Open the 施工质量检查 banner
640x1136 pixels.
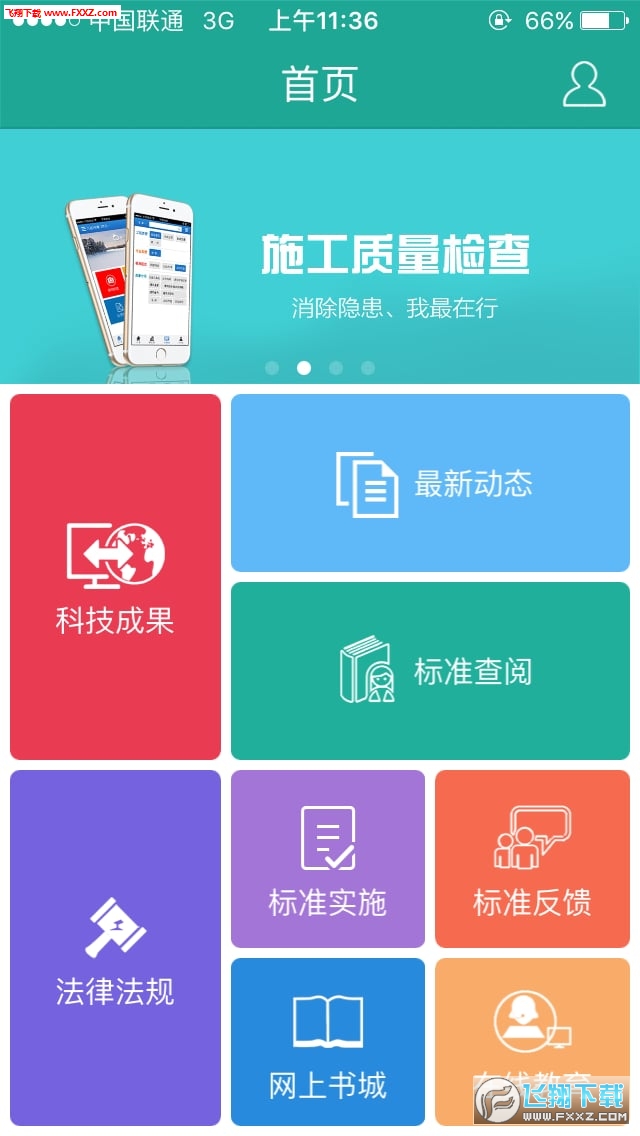pyautogui.click(x=320, y=256)
